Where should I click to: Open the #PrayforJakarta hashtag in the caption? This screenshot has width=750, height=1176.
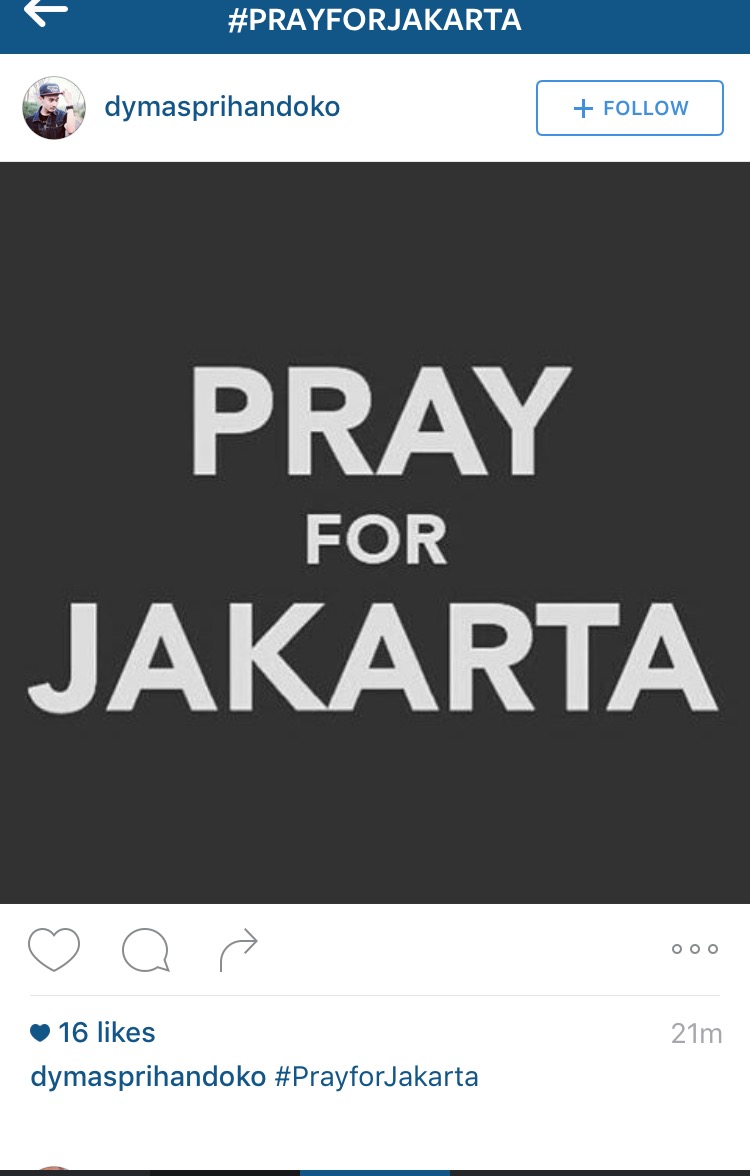tap(376, 1077)
